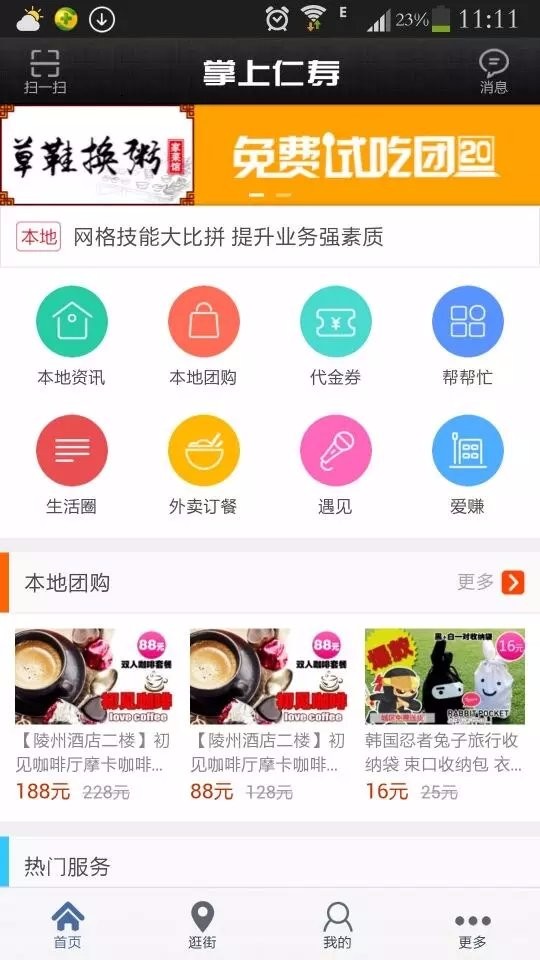Image resolution: width=540 pixels, height=960 pixels.
Task: Open the 188元 coffee deal card
Action: tap(94, 715)
